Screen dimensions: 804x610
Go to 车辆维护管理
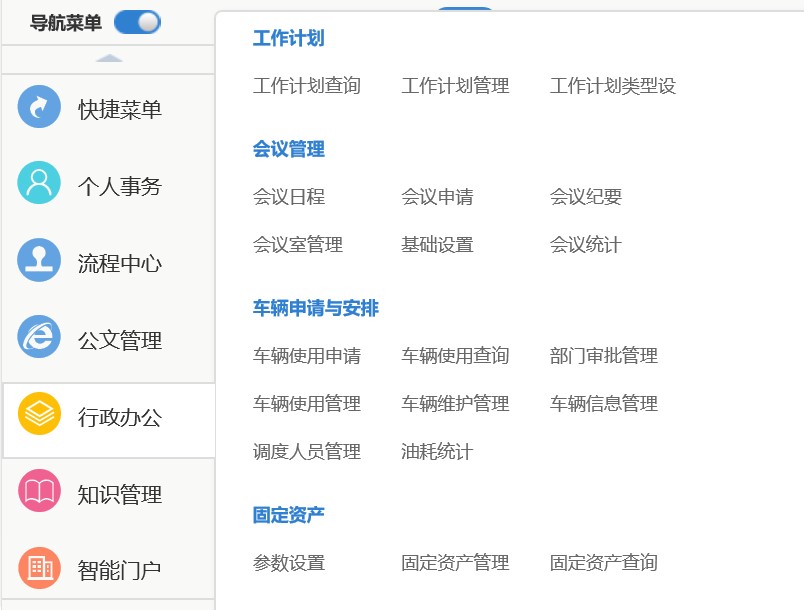click(x=455, y=404)
